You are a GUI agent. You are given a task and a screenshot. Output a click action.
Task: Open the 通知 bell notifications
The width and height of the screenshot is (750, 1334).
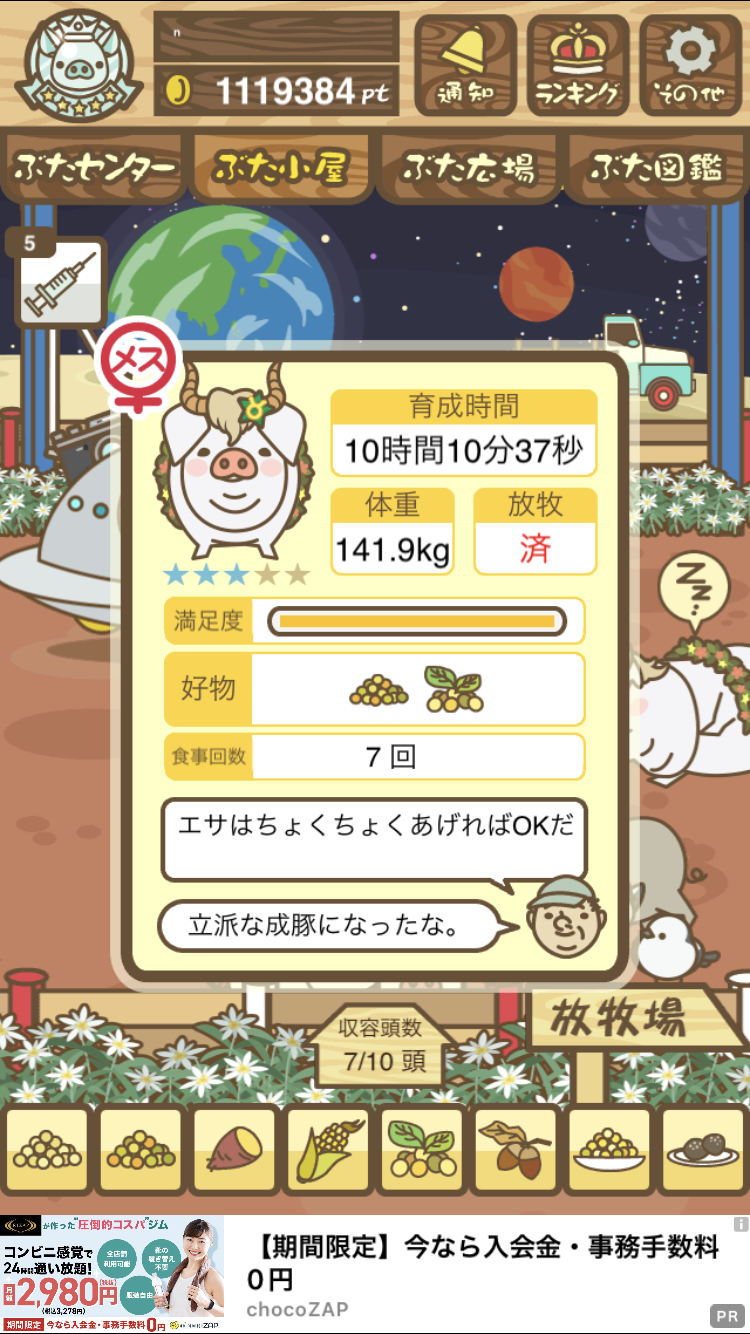click(x=466, y=65)
